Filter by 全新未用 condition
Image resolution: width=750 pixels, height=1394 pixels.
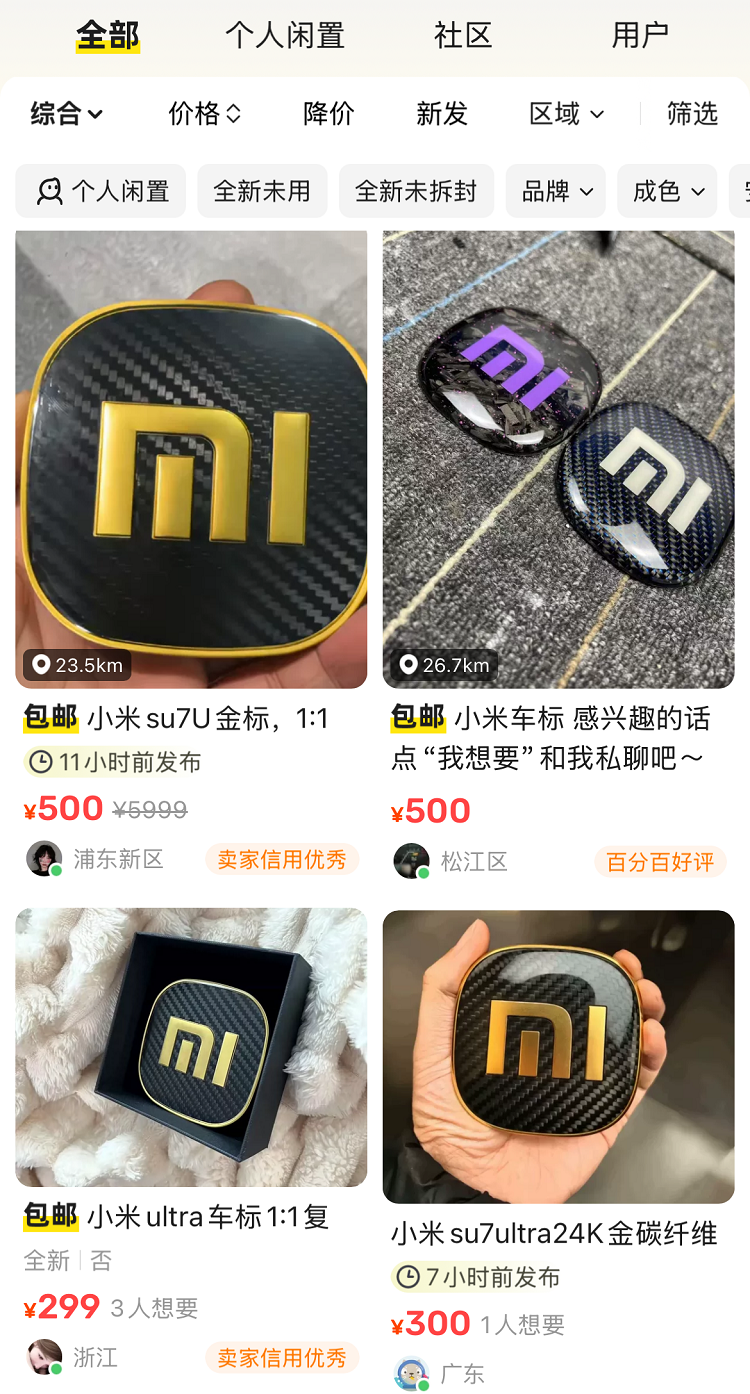[262, 191]
